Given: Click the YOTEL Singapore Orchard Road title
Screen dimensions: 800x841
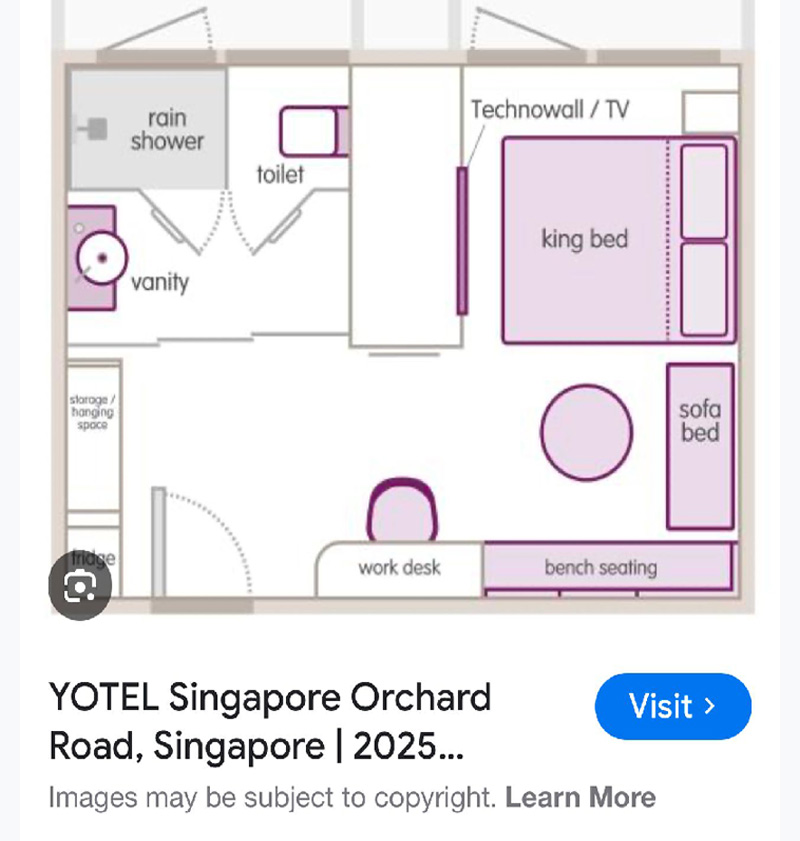Looking at the screenshot, I should tap(268, 721).
